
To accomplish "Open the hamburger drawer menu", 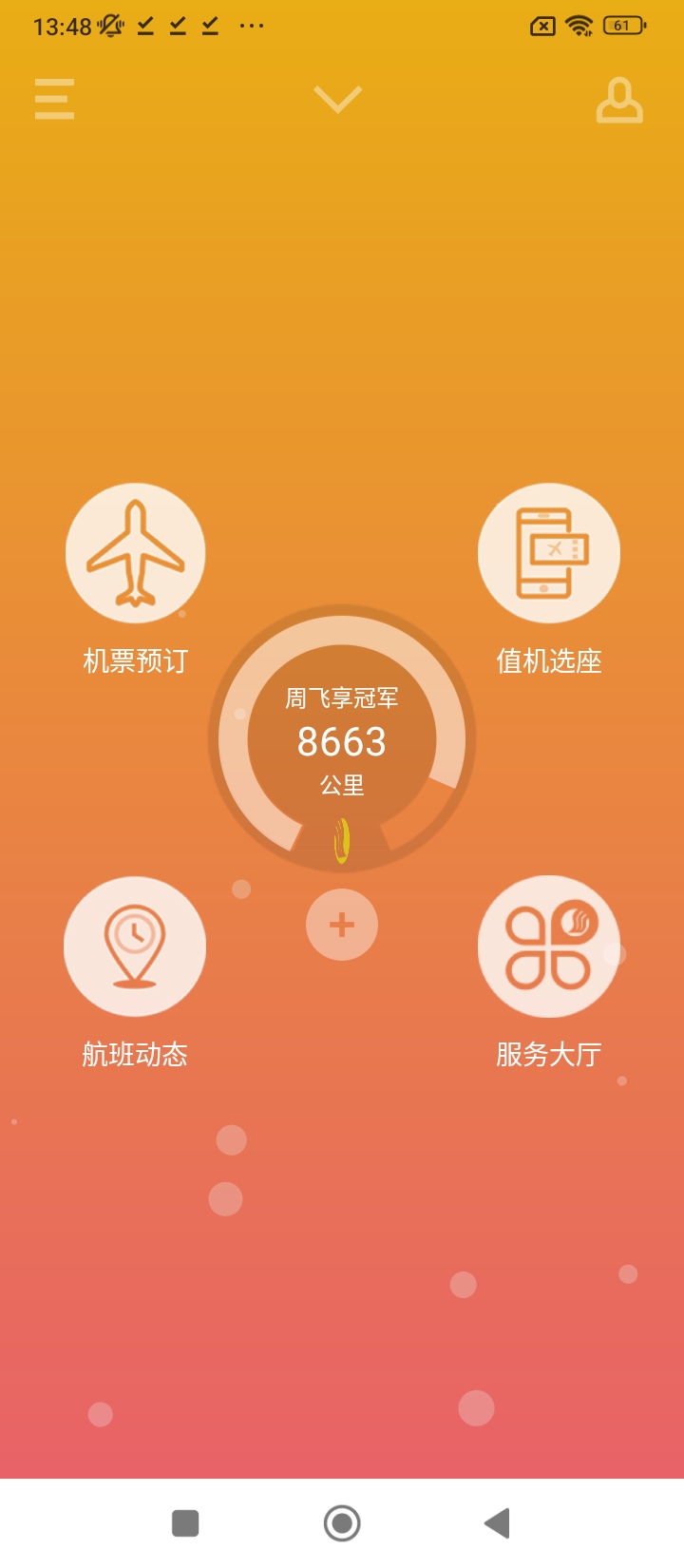I will [x=54, y=99].
